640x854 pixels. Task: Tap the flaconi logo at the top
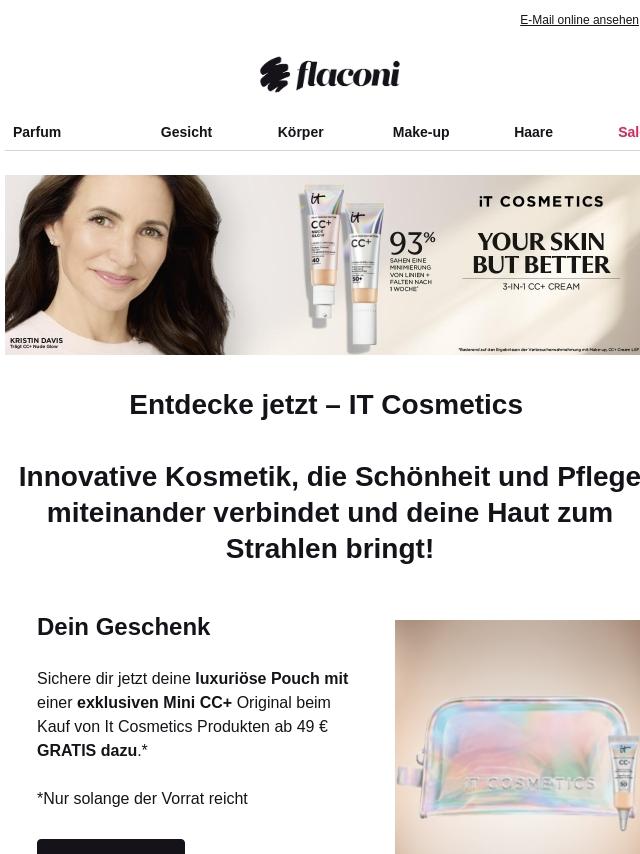(329, 75)
